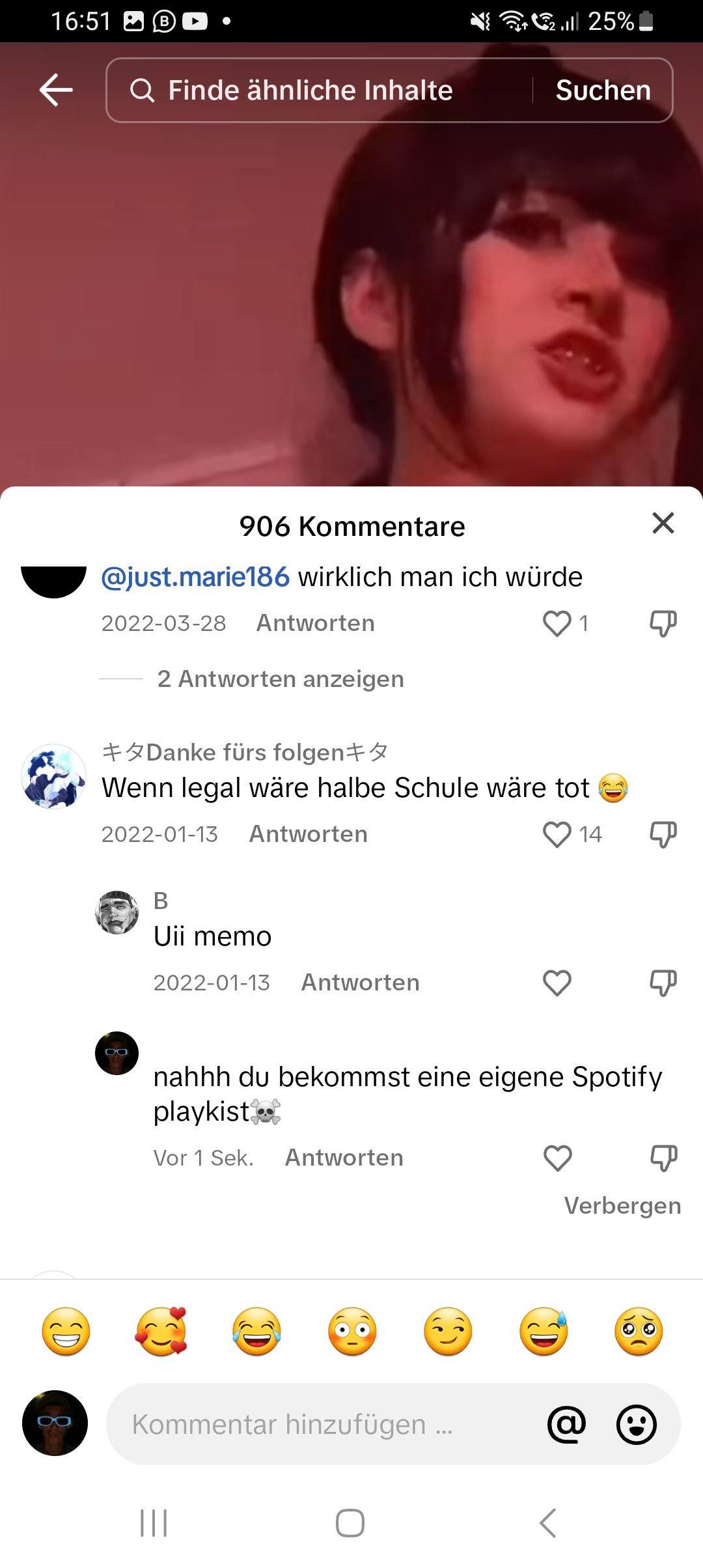The image size is (703, 1568).
Task: Open the @just.marie186 mention link
Action: tap(195, 577)
